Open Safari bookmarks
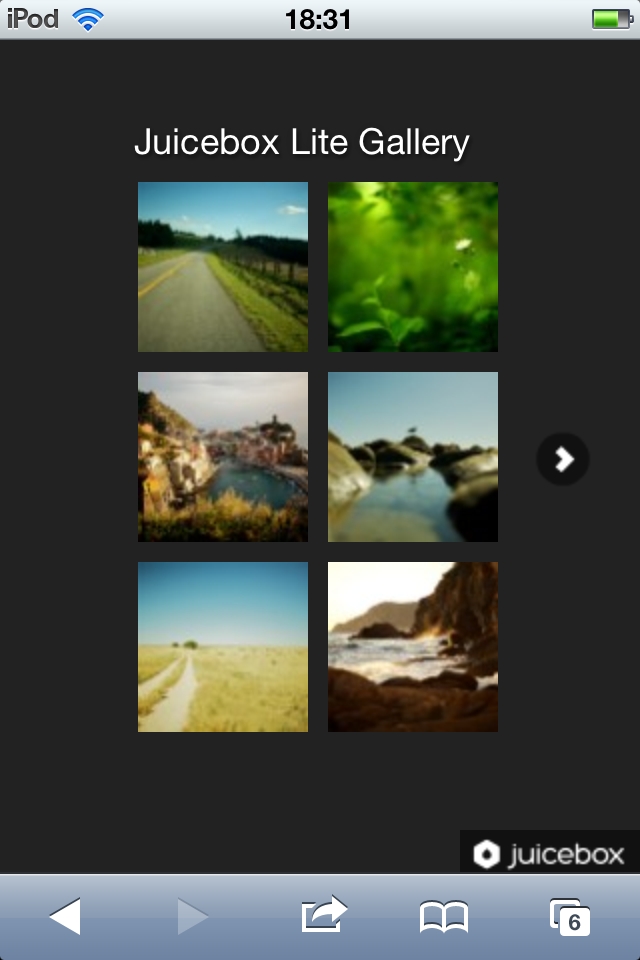640x960 pixels. pyautogui.click(x=443, y=916)
